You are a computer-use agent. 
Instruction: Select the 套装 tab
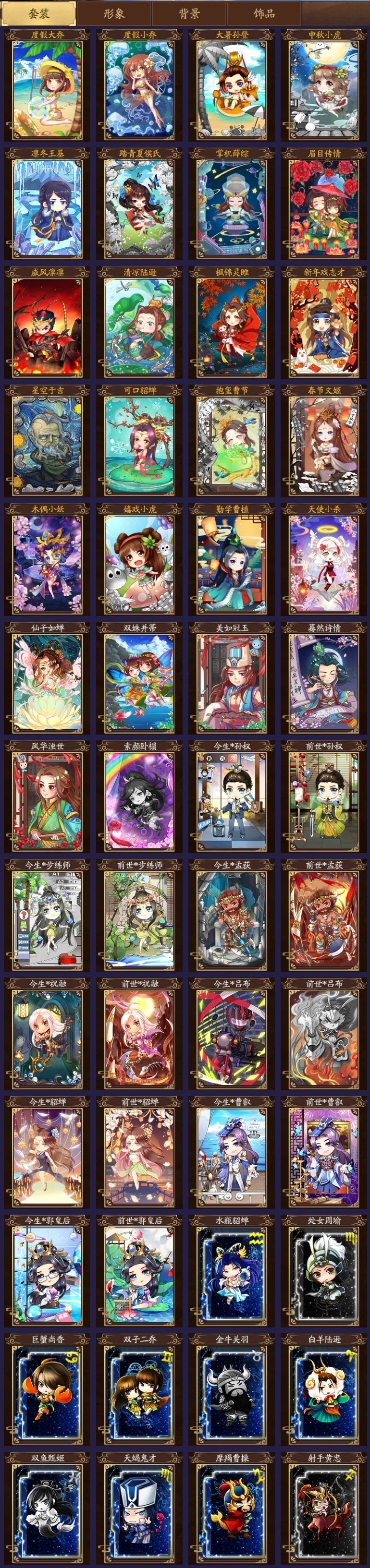click(x=39, y=13)
